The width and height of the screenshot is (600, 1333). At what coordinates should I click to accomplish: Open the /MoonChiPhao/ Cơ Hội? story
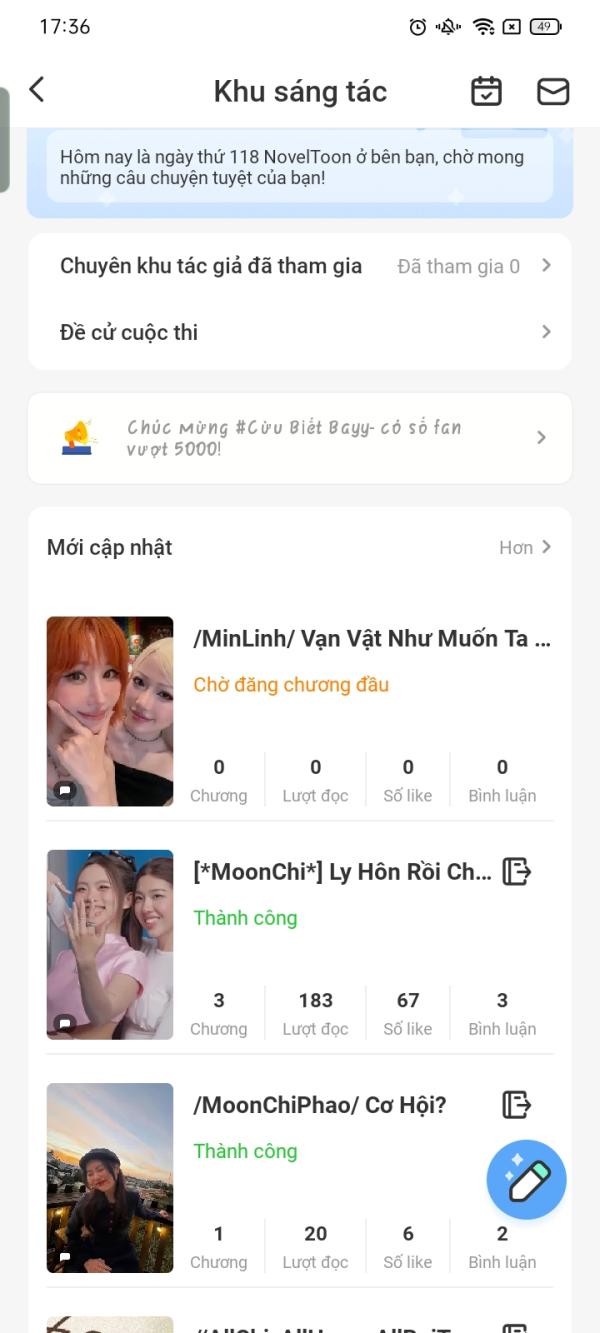[320, 1105]
